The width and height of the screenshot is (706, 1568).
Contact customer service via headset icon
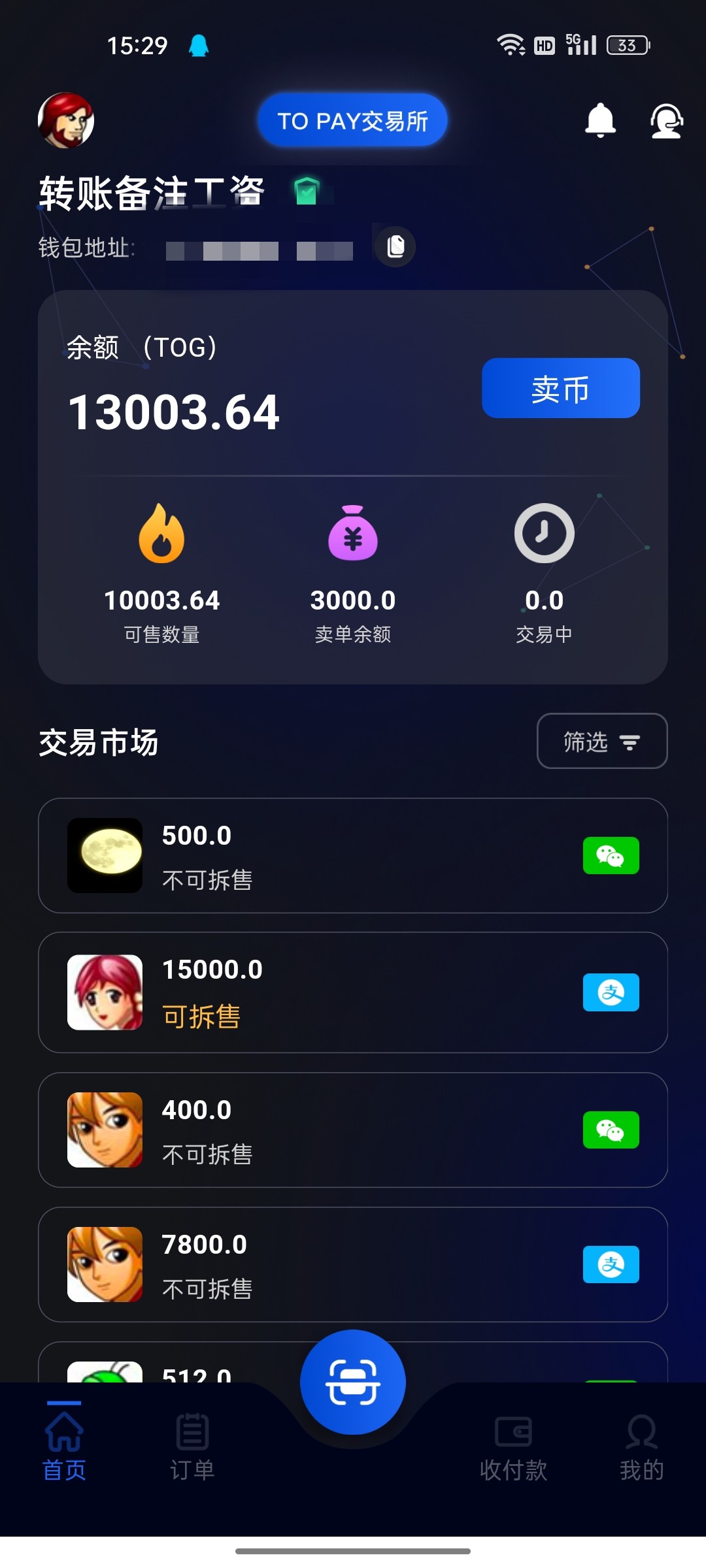666,121
